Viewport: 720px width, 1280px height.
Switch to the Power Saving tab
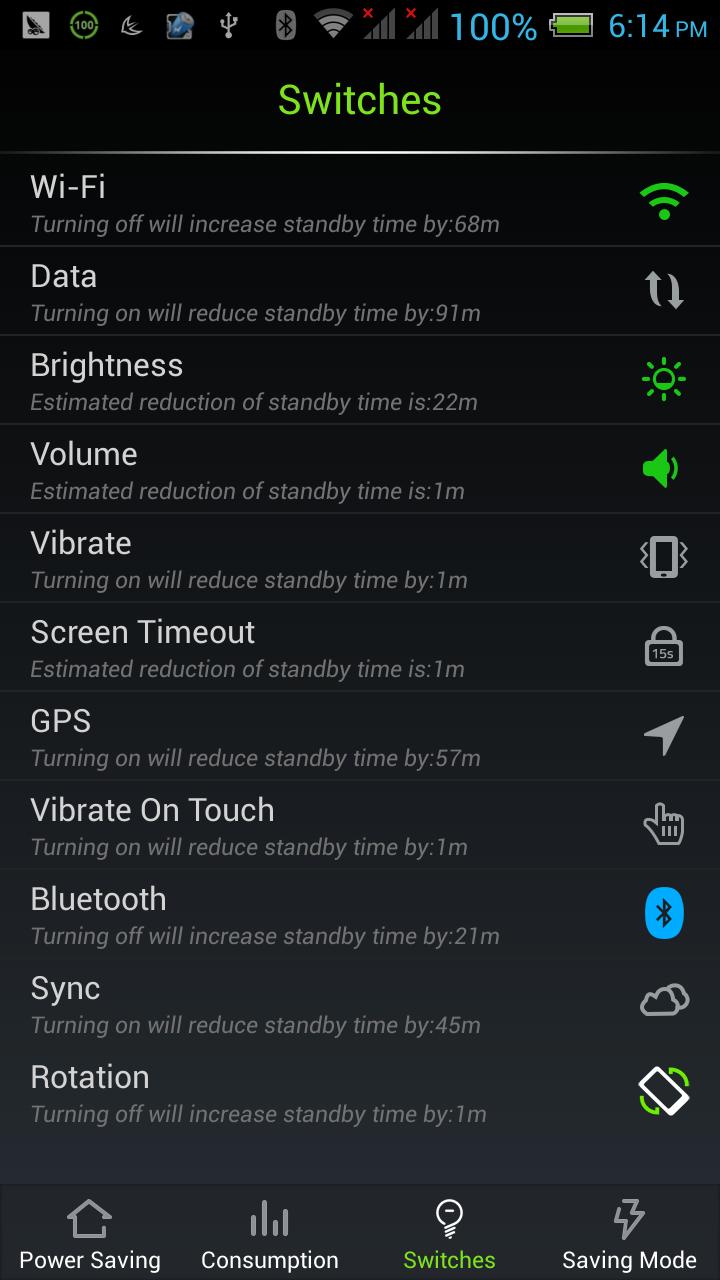tap(89, 1232)
